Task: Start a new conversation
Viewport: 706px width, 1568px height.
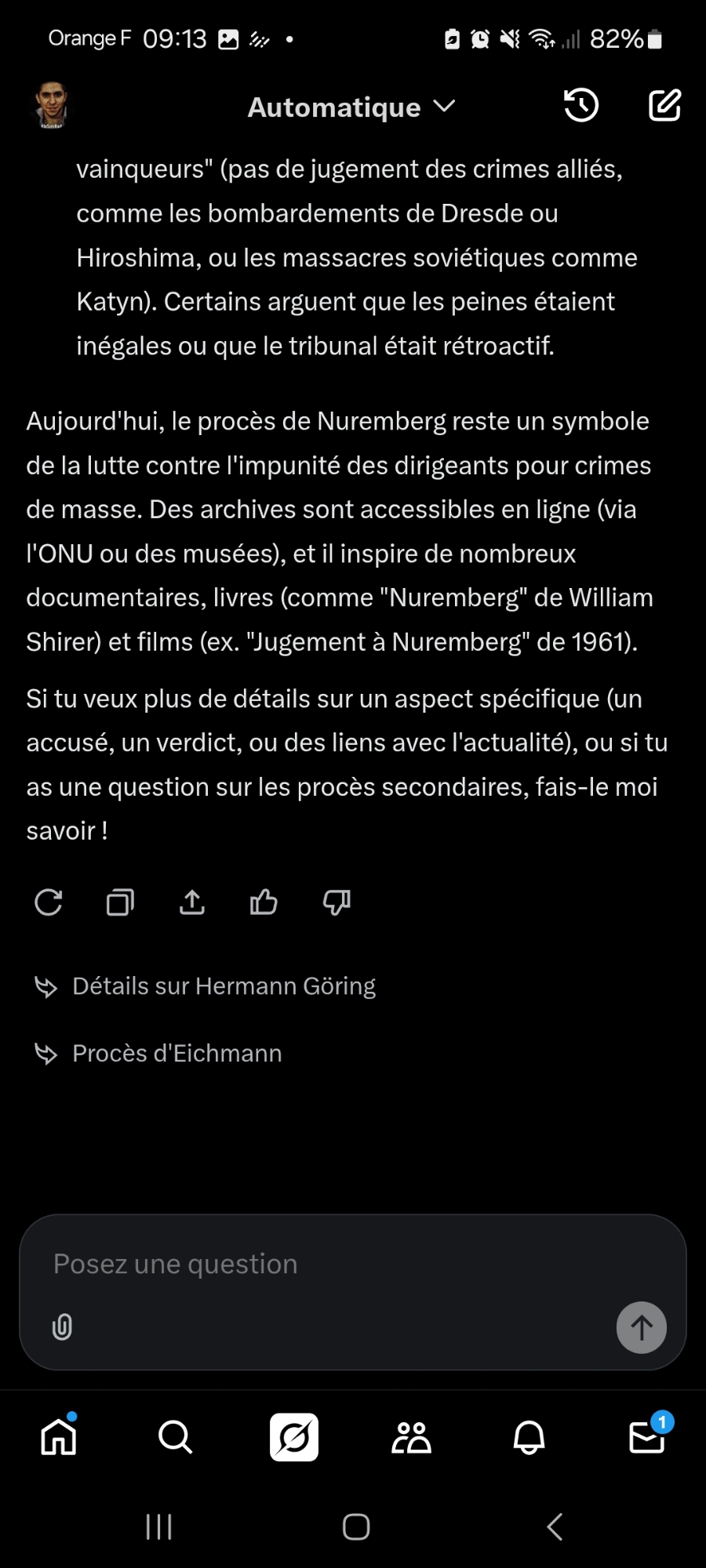Action: (x=664, y=105)
